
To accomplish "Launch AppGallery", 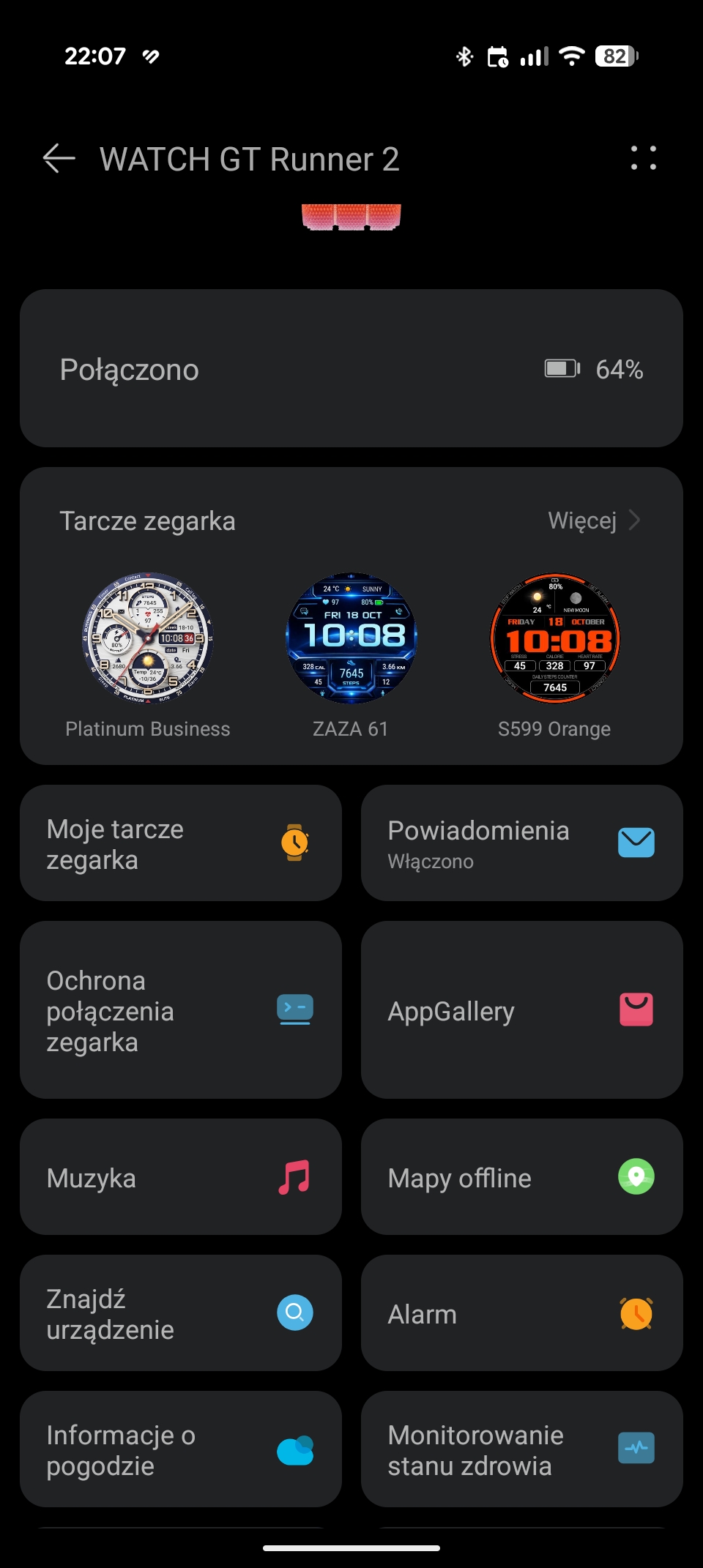I will 521,1010.
